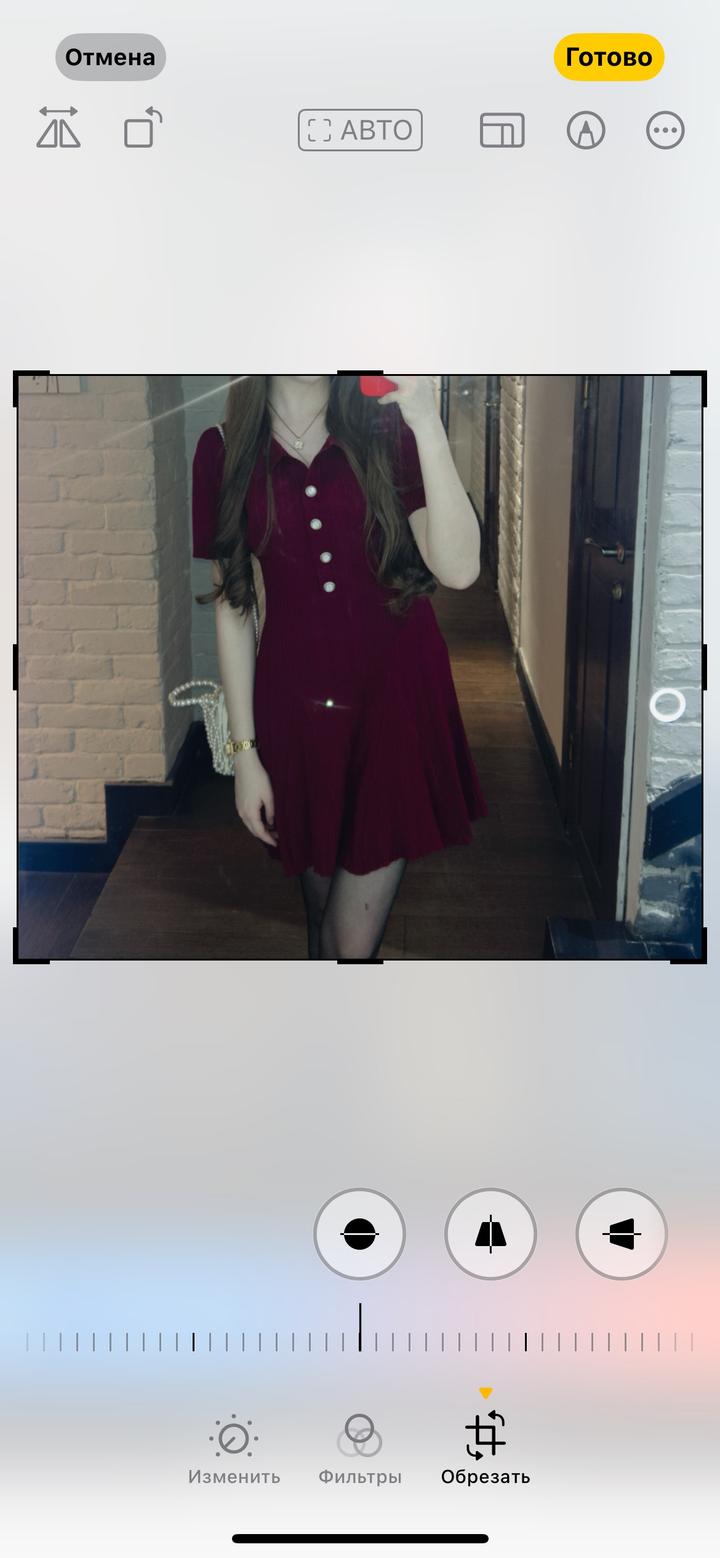Switch to the Фильтры tab
The width and height of the screenshot is (720, 1558).
coord(360,1448)
